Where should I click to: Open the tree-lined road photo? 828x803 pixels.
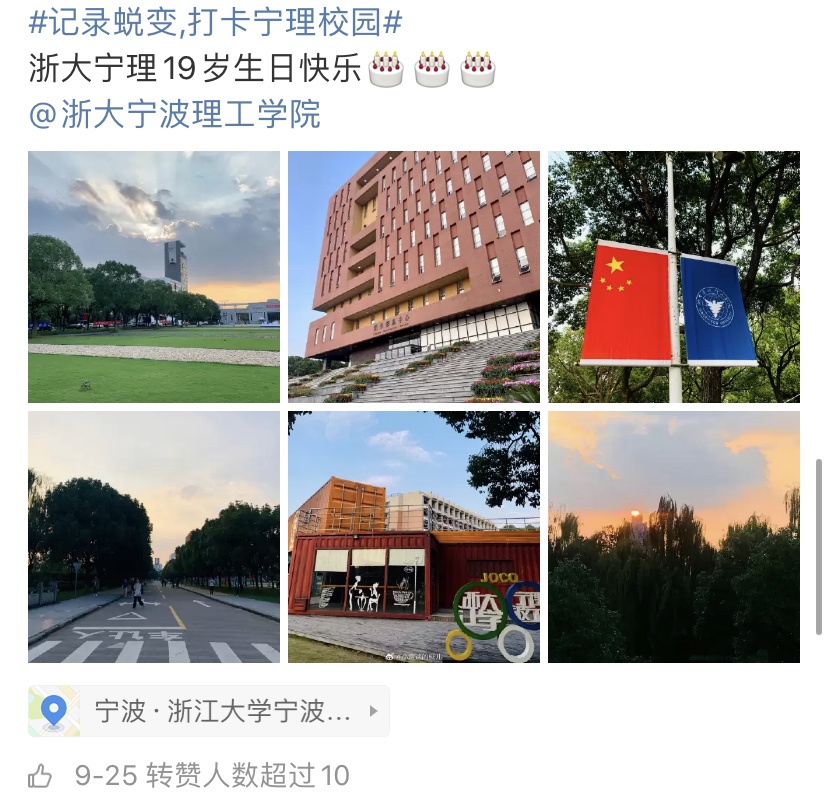point(154,537)
